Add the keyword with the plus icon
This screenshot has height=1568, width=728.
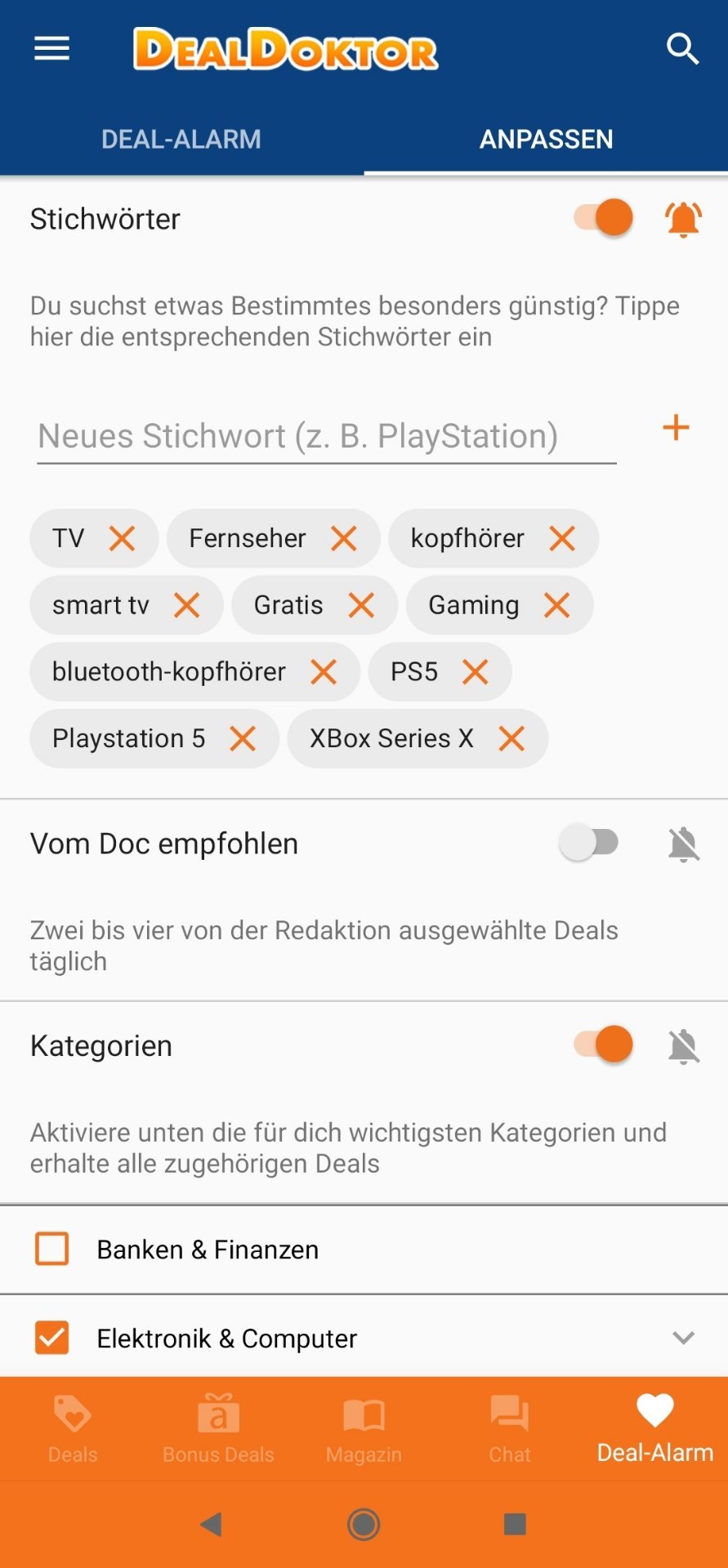676,427
